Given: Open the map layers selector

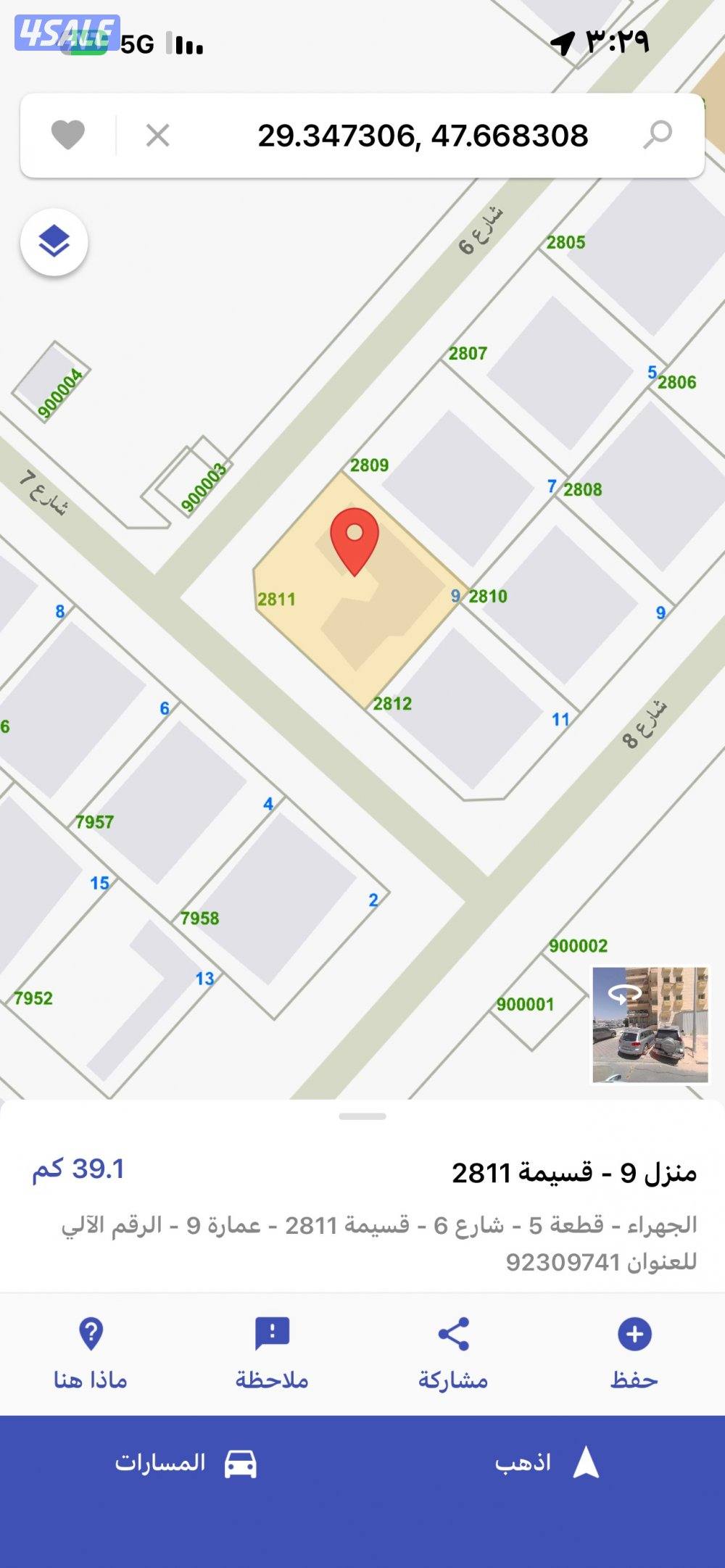Looking at the screenshot, I should point(54,242).
